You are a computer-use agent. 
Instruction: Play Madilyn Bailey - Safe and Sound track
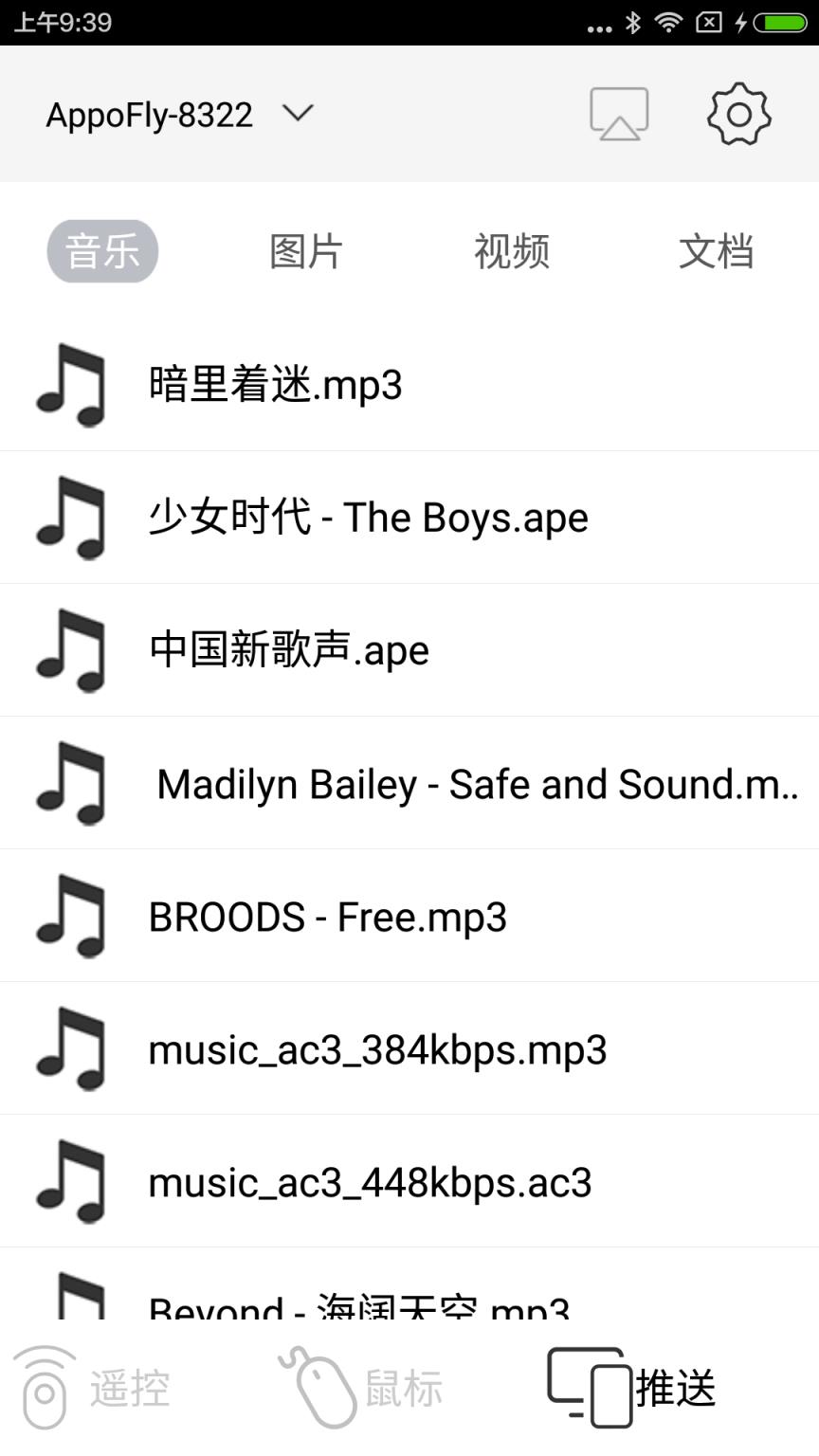coord(409,783)
